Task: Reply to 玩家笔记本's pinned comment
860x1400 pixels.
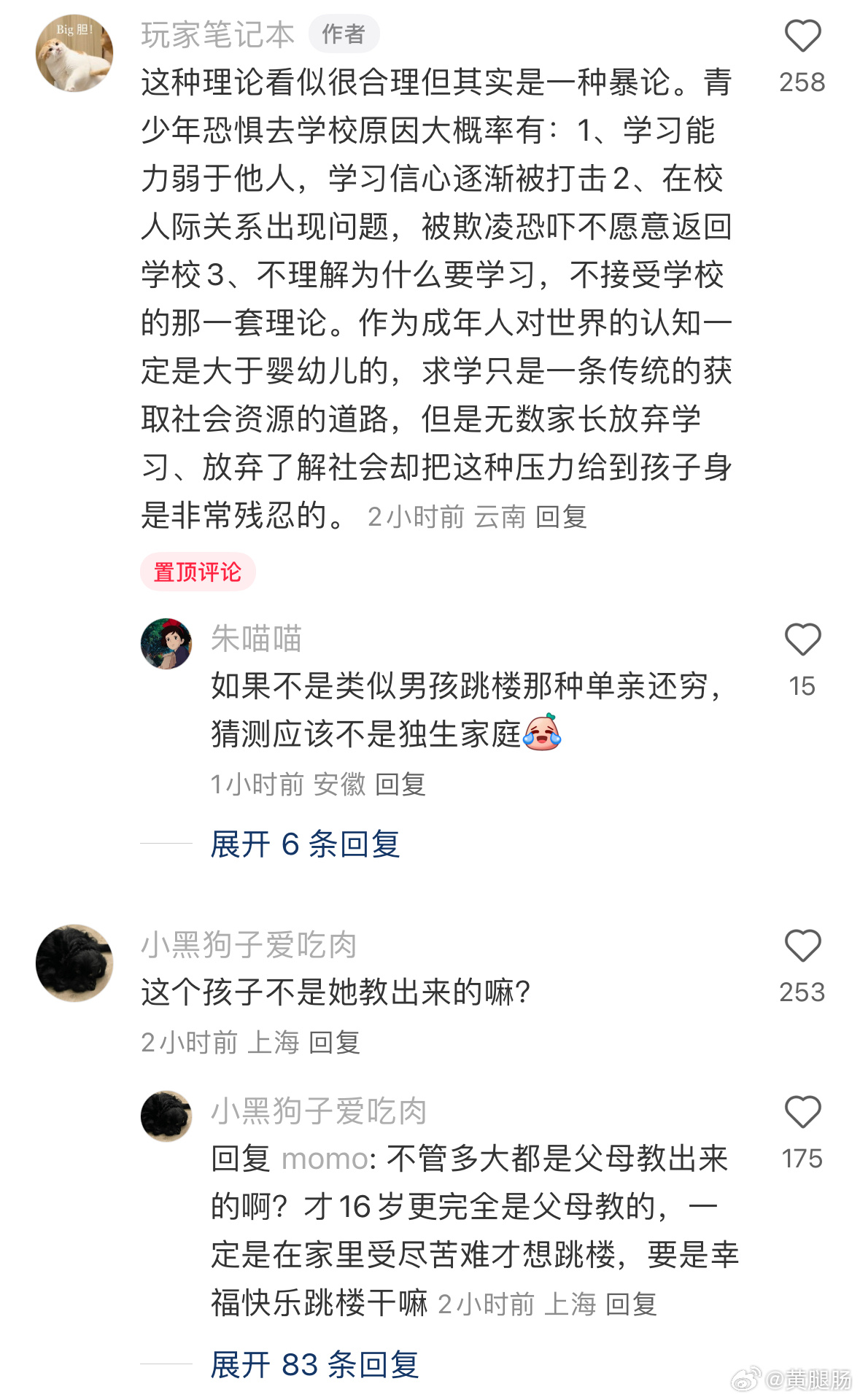Action: (561, 517)
